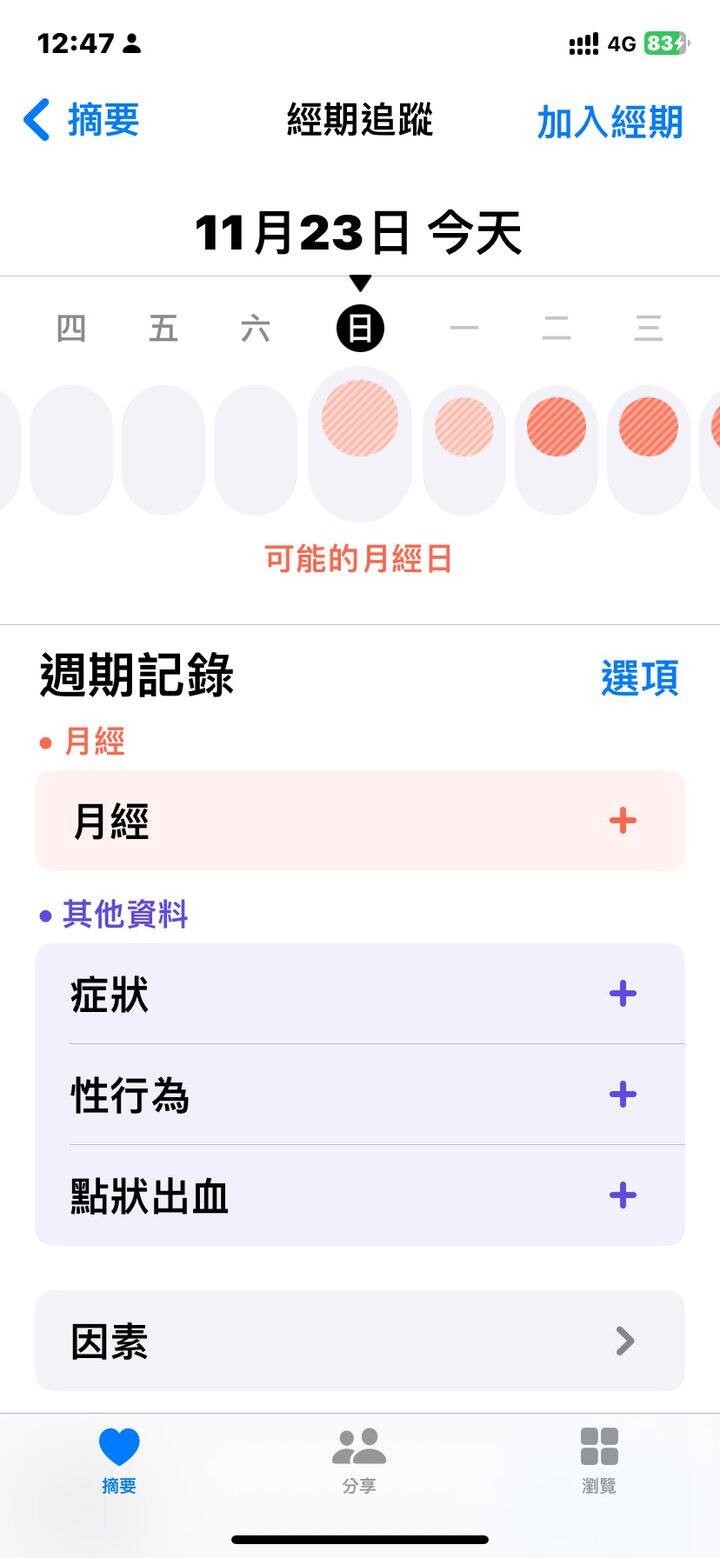720x1558 pixels.
Task: Select the Saturday (六) day bubble
Action: point(256,450)
